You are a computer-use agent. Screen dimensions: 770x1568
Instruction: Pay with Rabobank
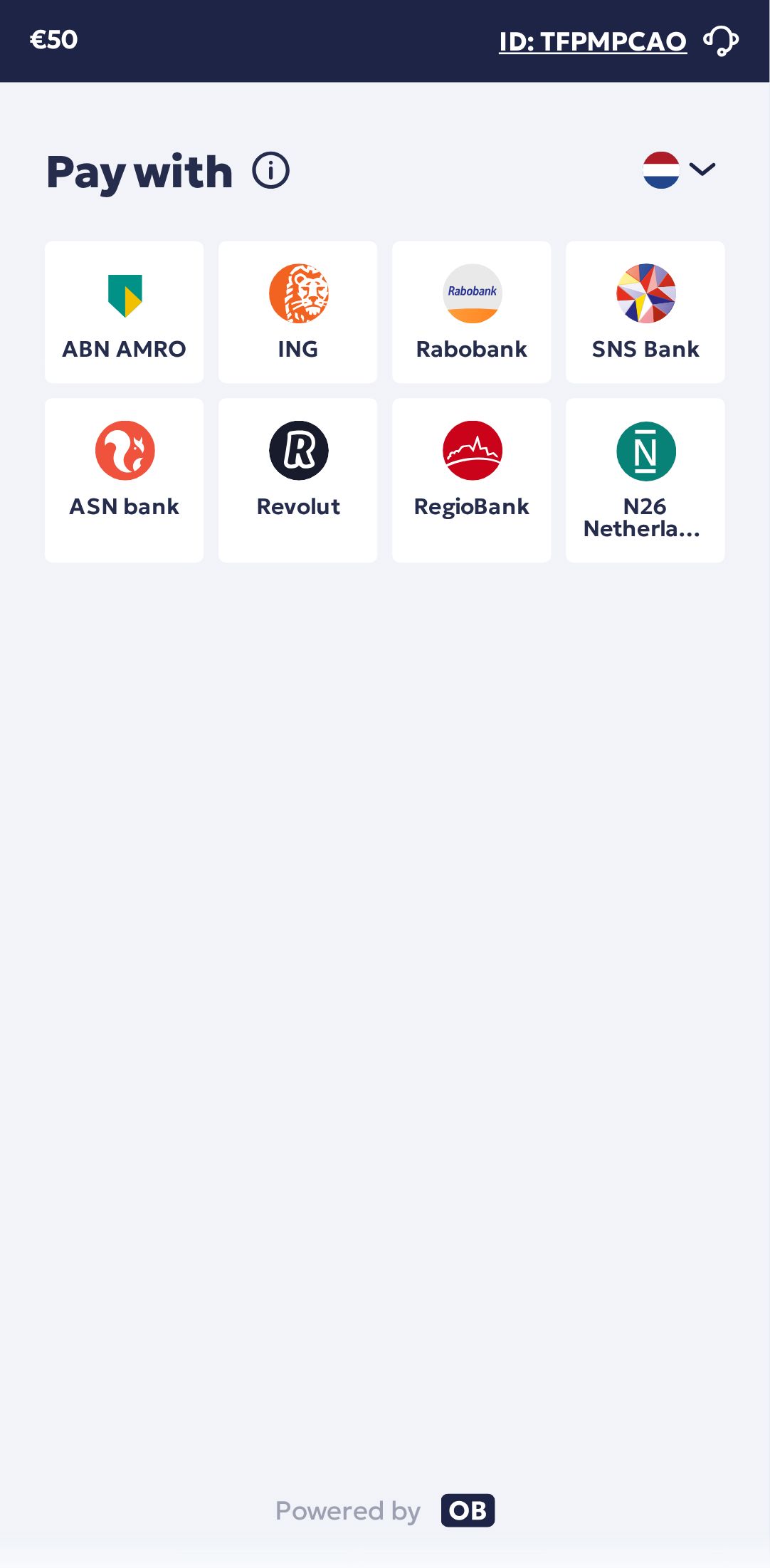(x=472, y=312)
